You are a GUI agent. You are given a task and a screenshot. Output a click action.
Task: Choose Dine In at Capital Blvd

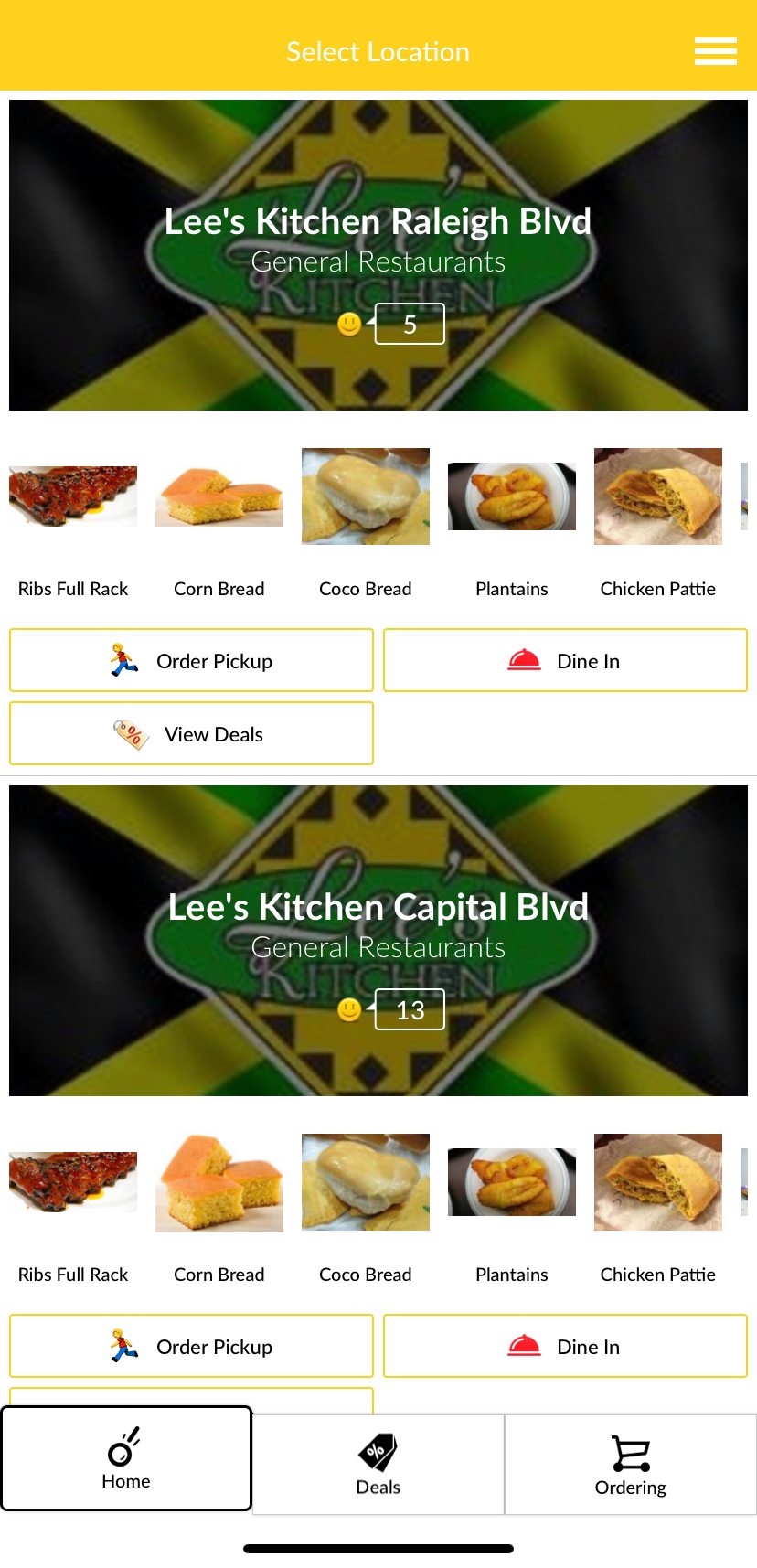coord(565,1346)
